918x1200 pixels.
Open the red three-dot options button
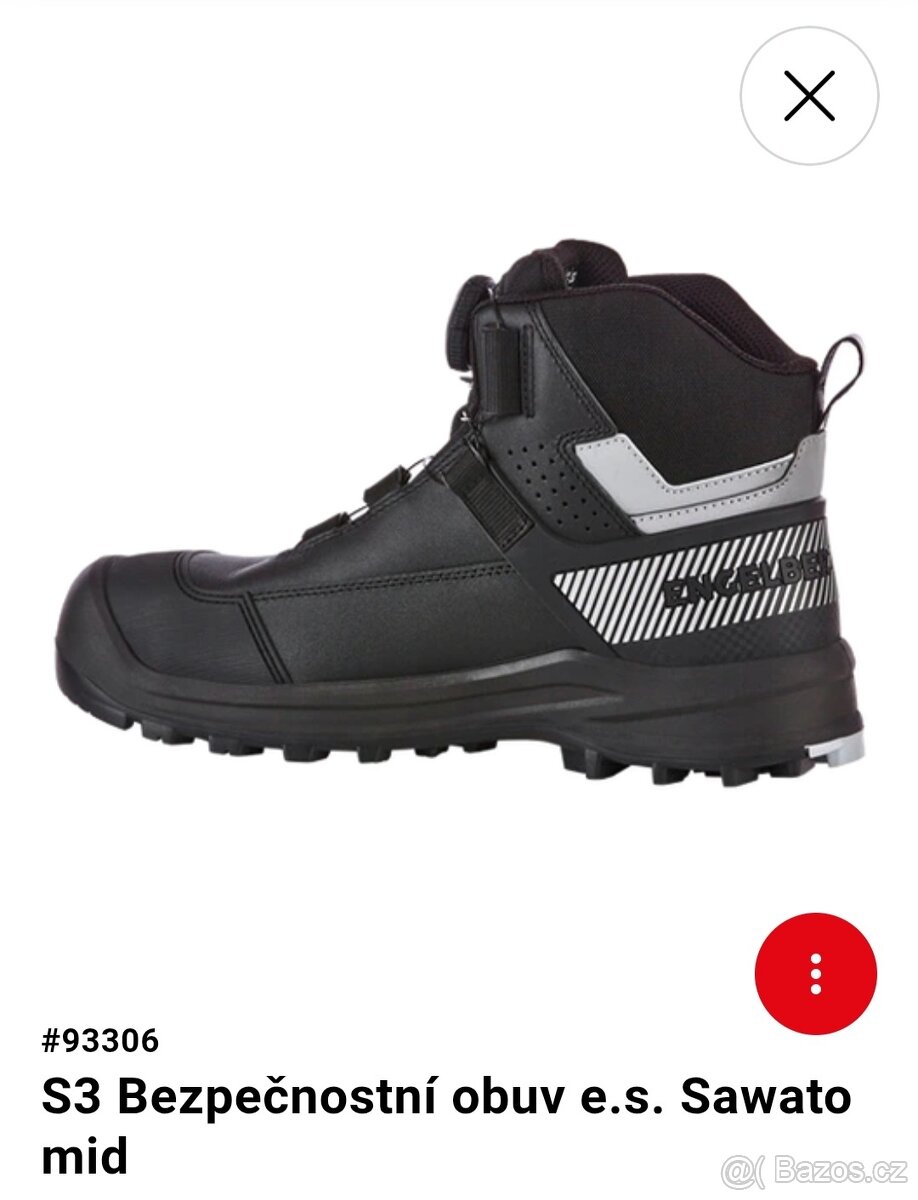click(815, 973)
